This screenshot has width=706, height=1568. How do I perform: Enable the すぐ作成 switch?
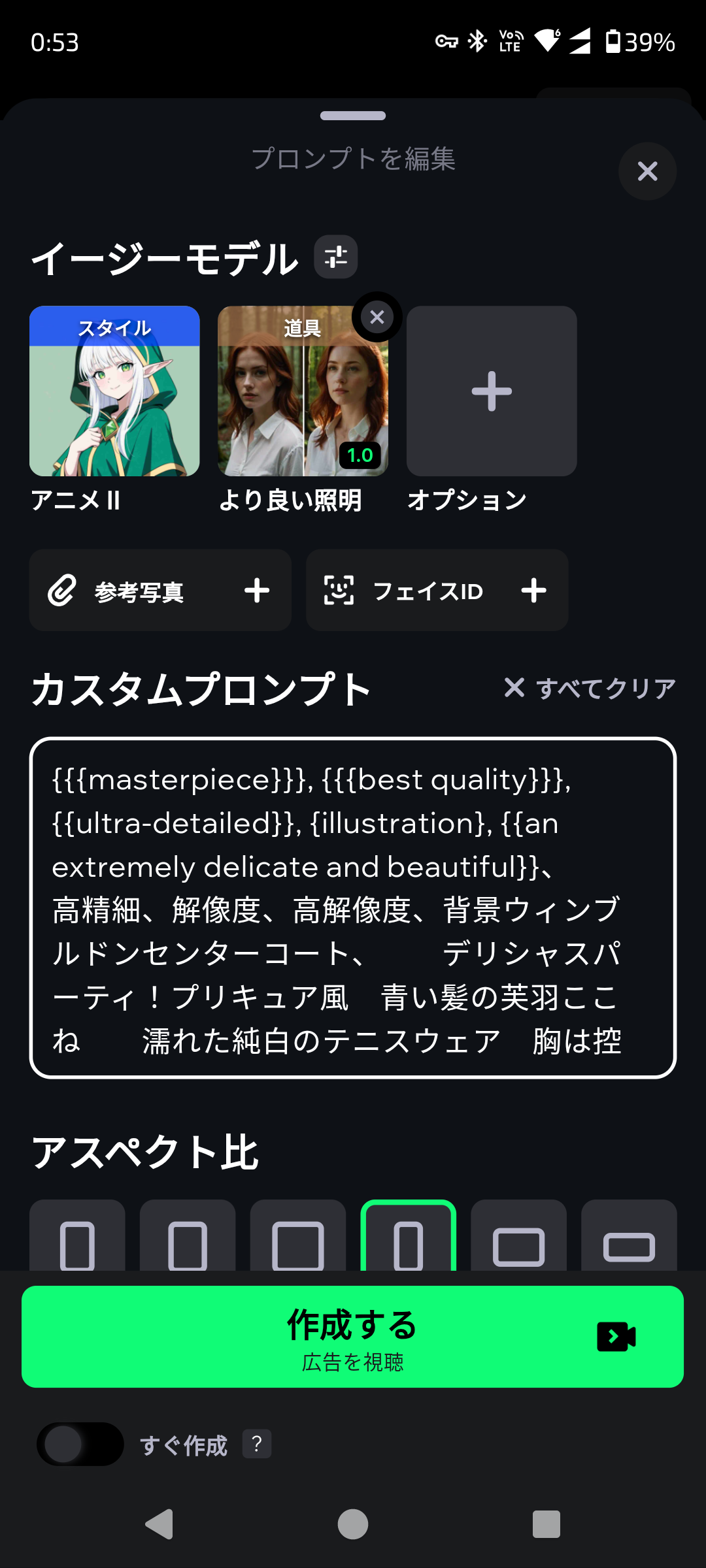tap(80, 1444)
